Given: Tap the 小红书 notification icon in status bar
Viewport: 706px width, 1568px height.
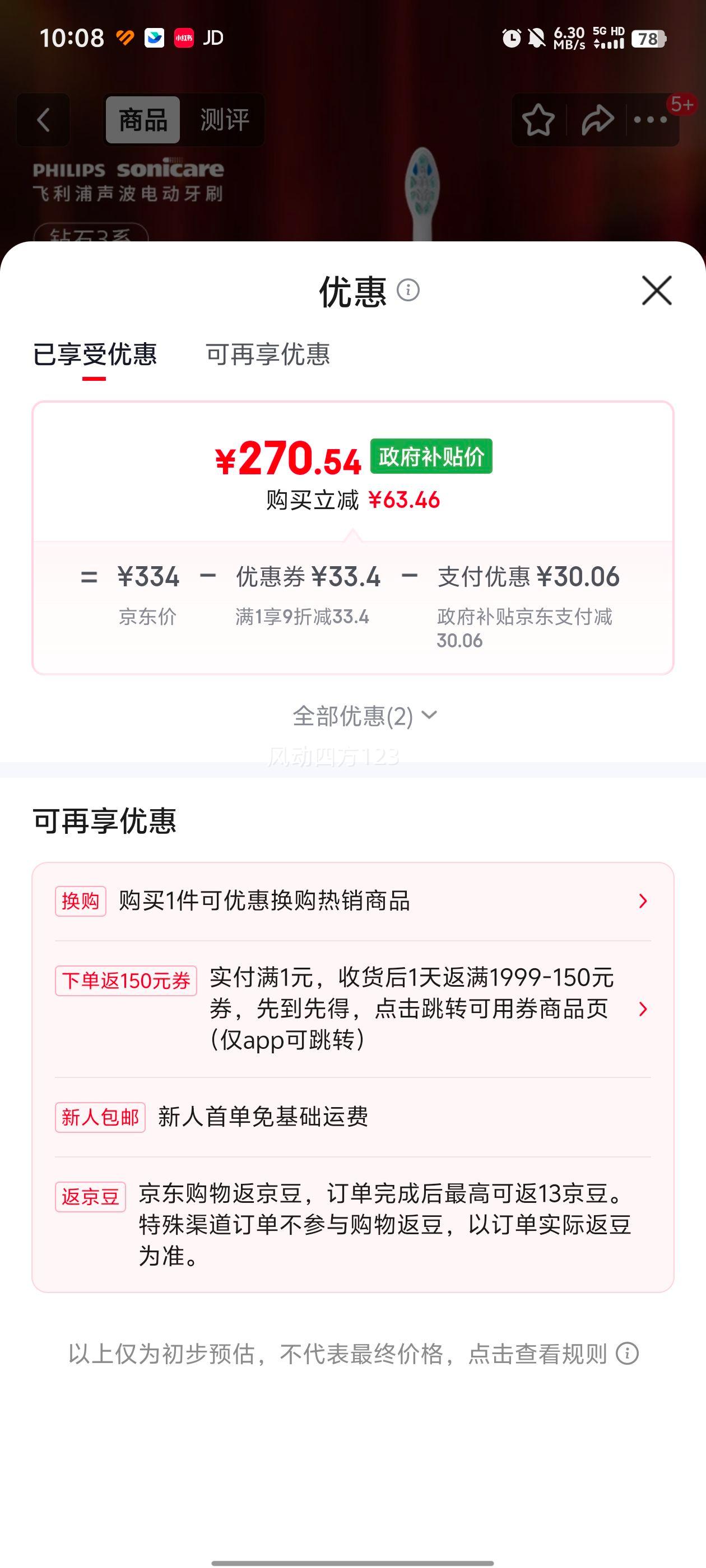Looking at the screenshot, I should click(x=184, y=38).
